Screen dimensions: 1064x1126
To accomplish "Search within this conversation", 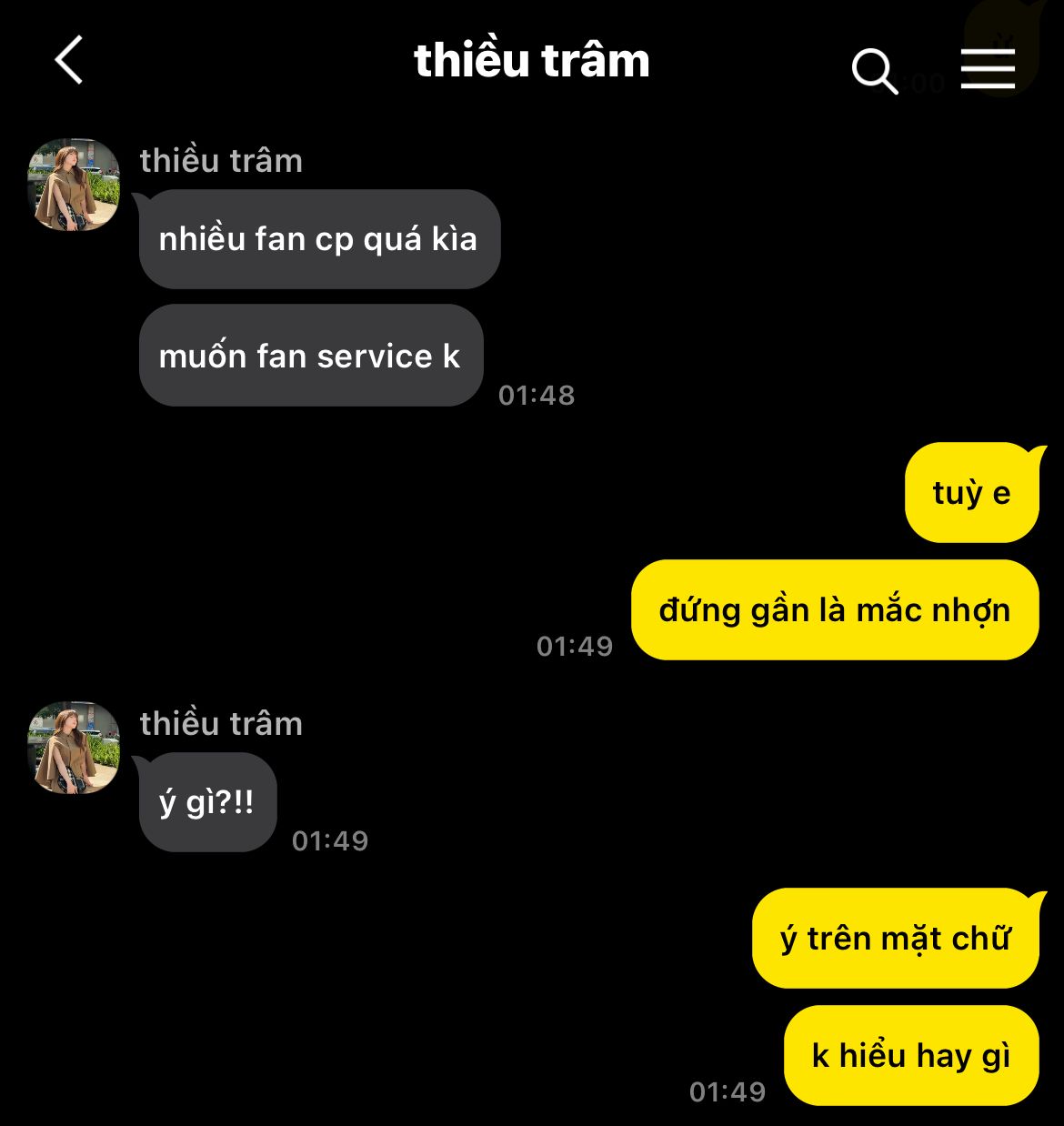I will click(x=874, y=70).
